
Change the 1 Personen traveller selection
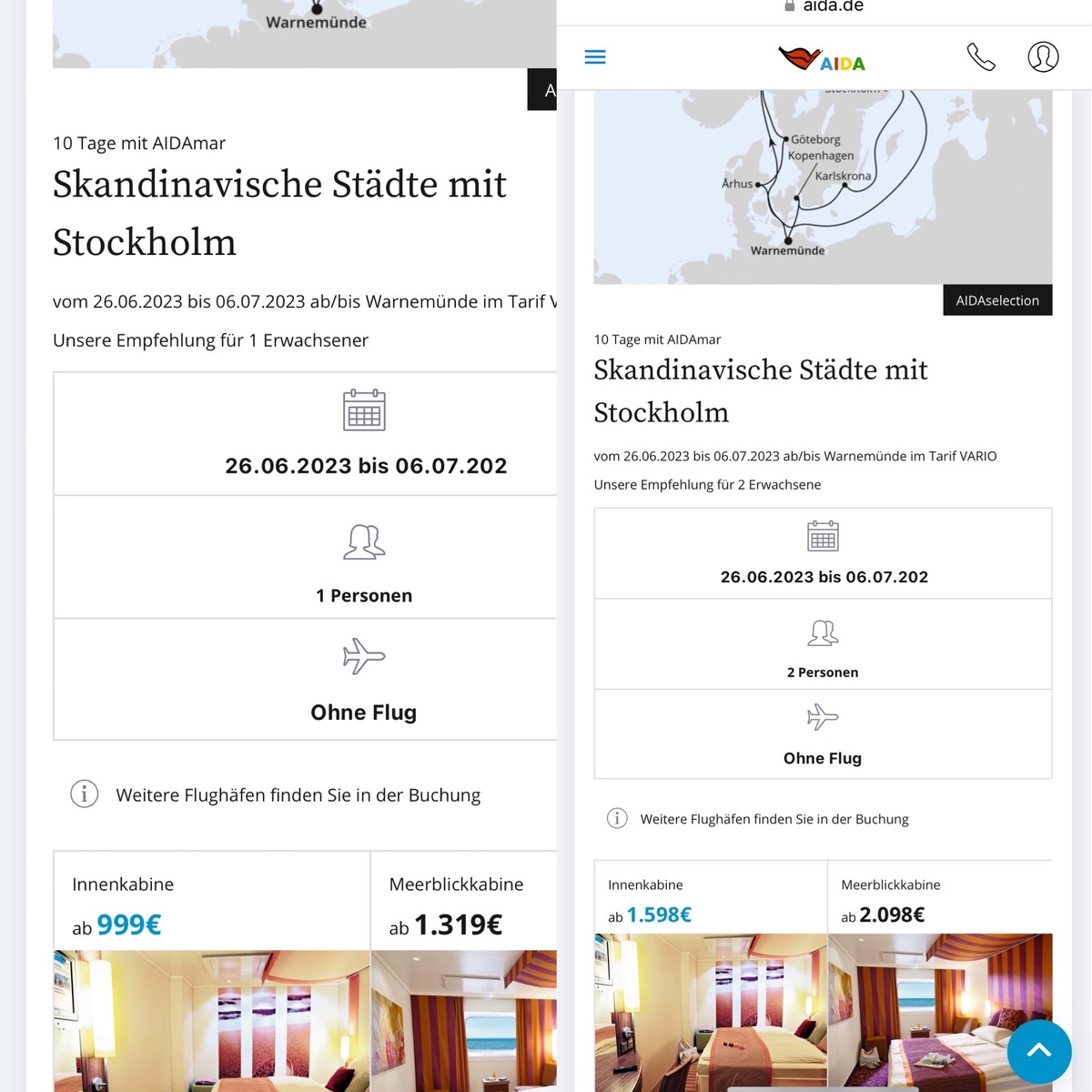[x=305, y=557]
